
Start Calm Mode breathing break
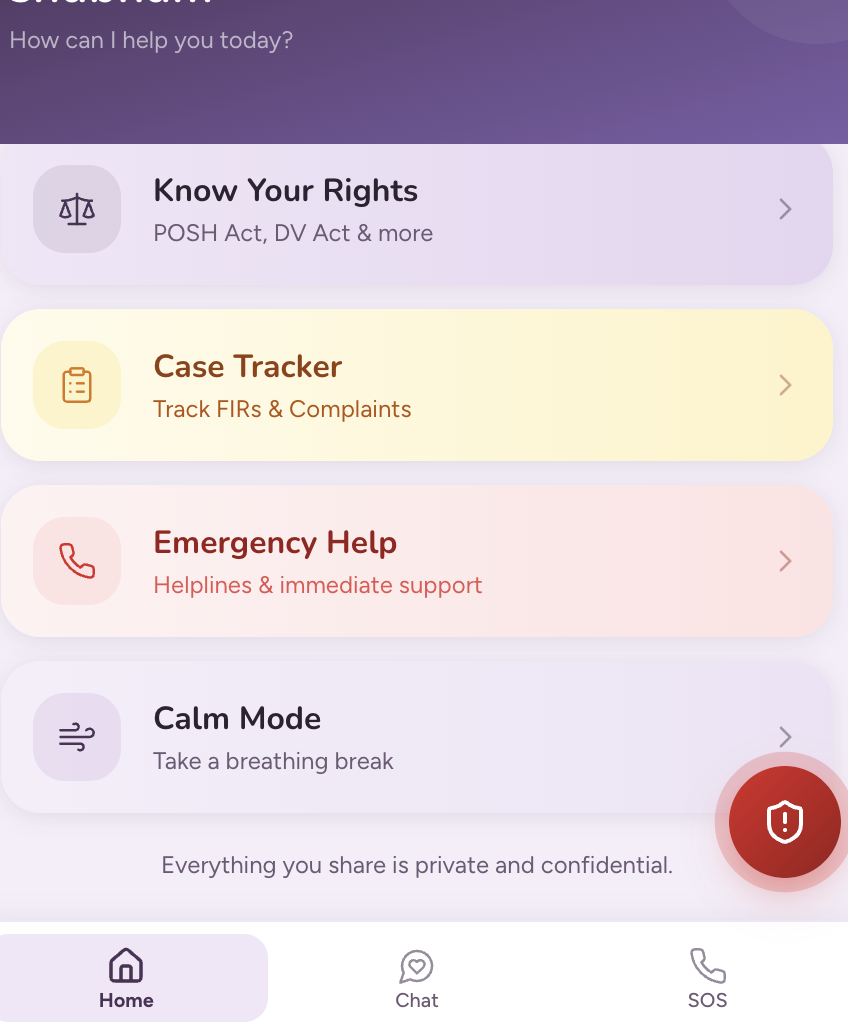[416, 737]
